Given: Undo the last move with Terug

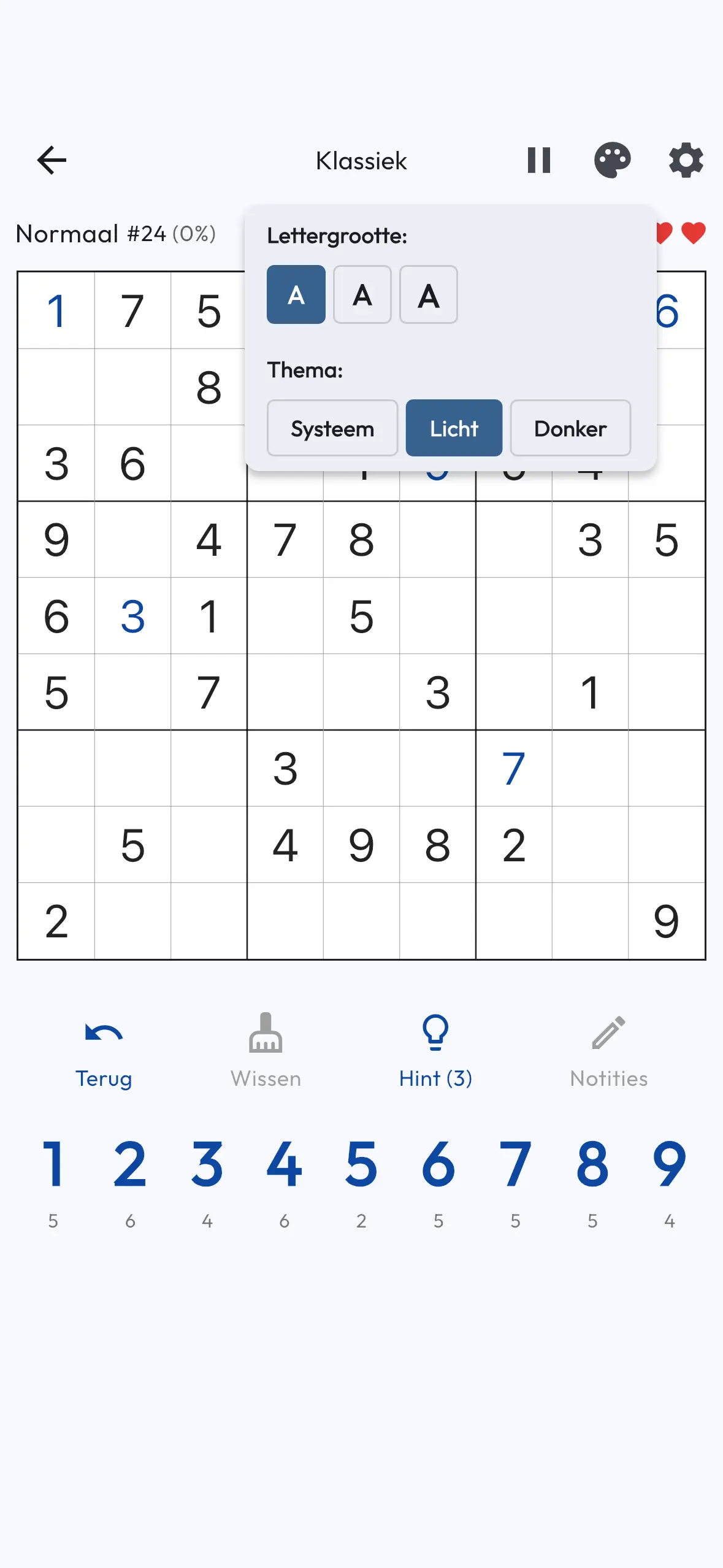Looking at the screenshot, I should click(103, 1049).
